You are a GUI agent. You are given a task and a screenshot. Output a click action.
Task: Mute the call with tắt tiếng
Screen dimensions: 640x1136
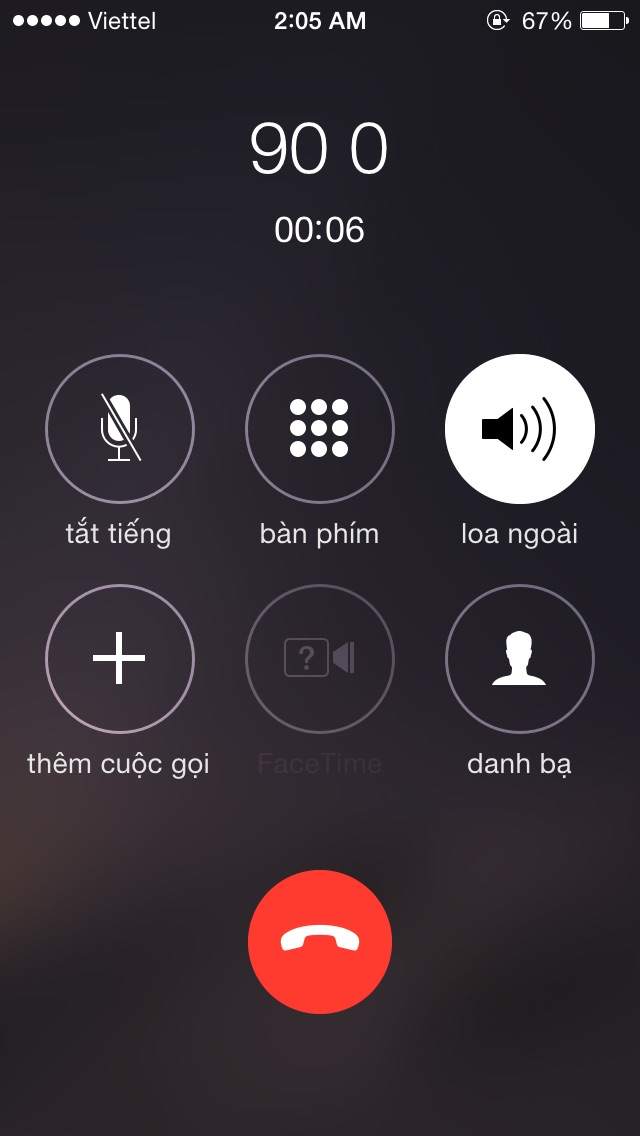119,429
